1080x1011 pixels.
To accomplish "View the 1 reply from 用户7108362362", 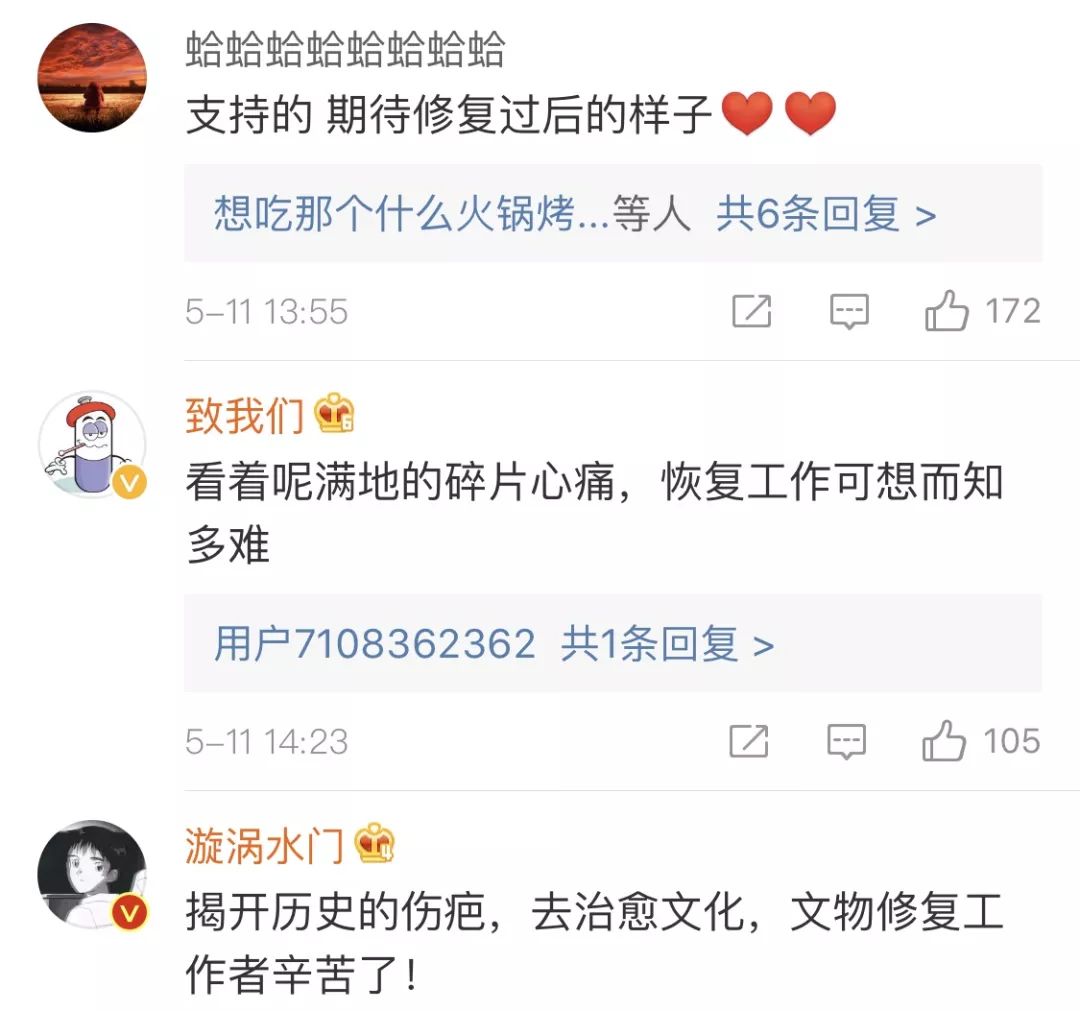I will pos(667,644).
